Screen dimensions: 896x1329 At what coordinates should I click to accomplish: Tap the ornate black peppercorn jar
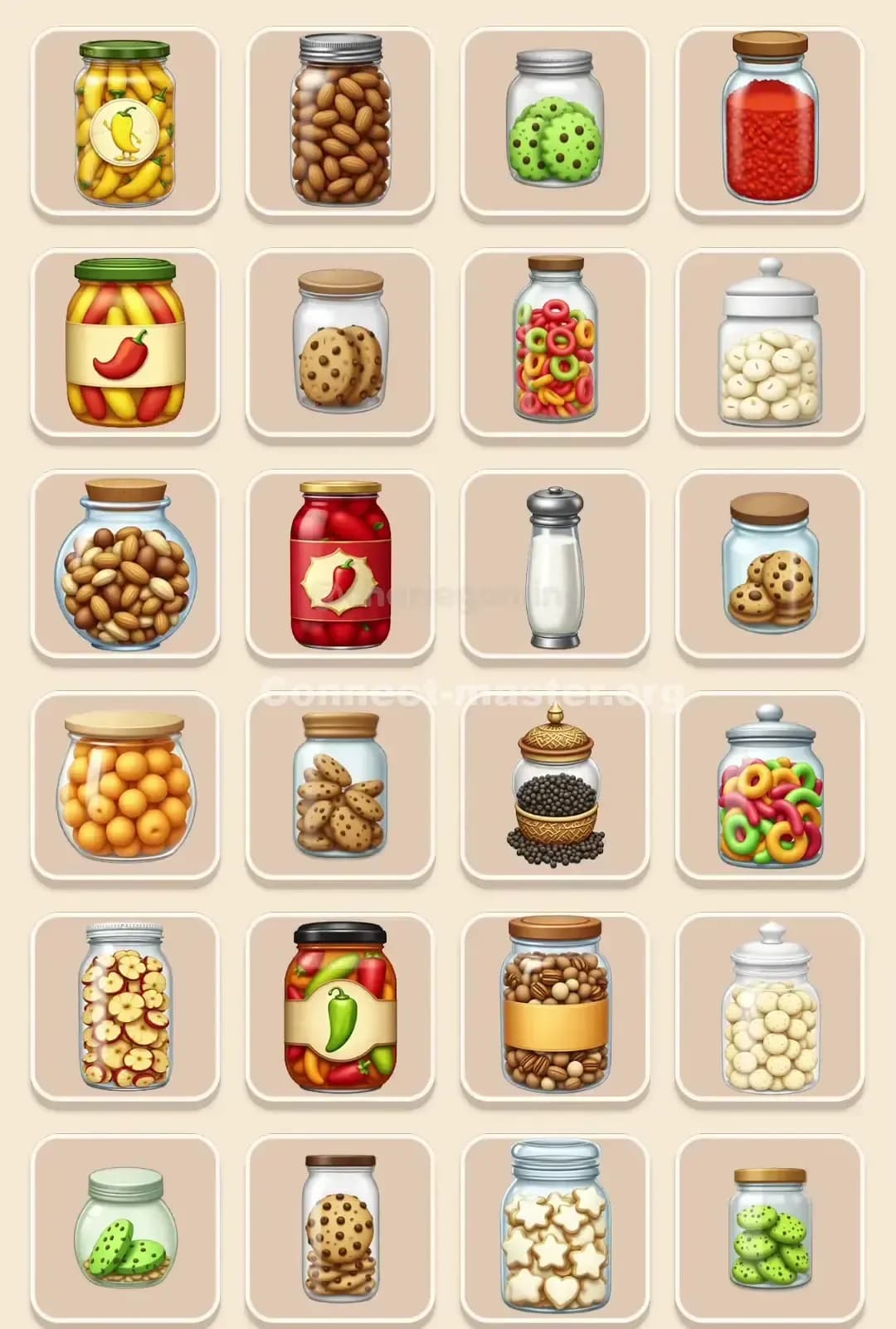click(x=555, y=785)
